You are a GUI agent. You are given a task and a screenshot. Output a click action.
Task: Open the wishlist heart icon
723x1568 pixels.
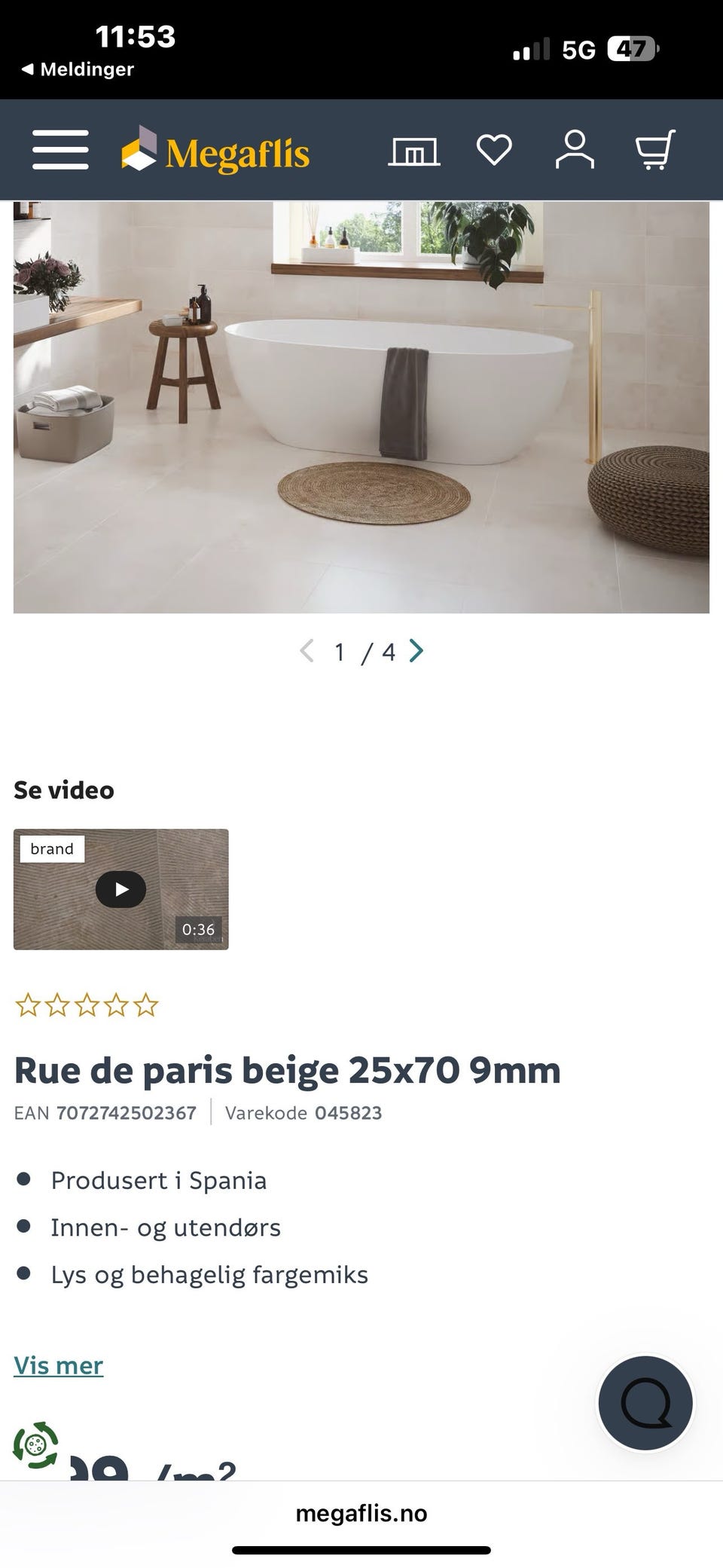(x=494, y=149)
